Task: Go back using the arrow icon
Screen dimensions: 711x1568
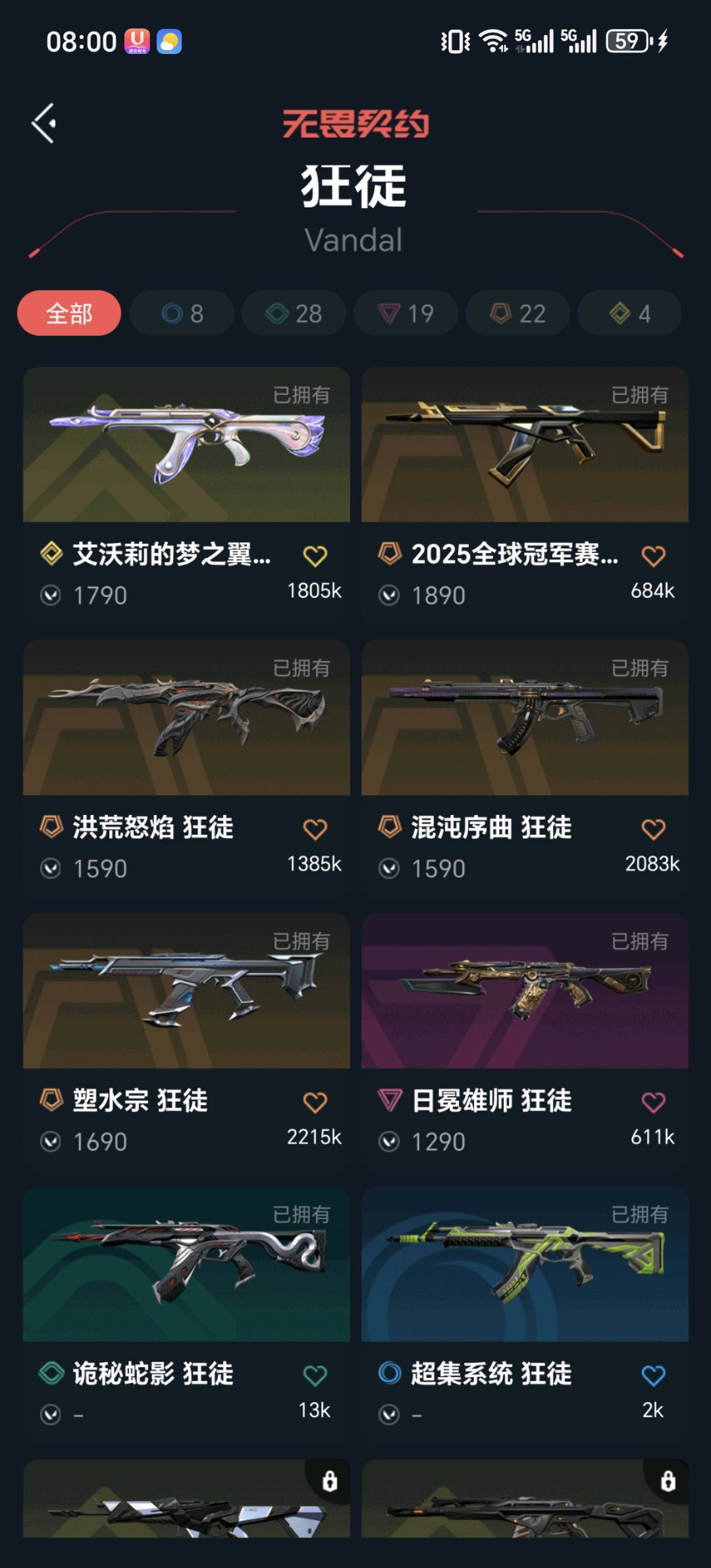Action: point(44,123)
